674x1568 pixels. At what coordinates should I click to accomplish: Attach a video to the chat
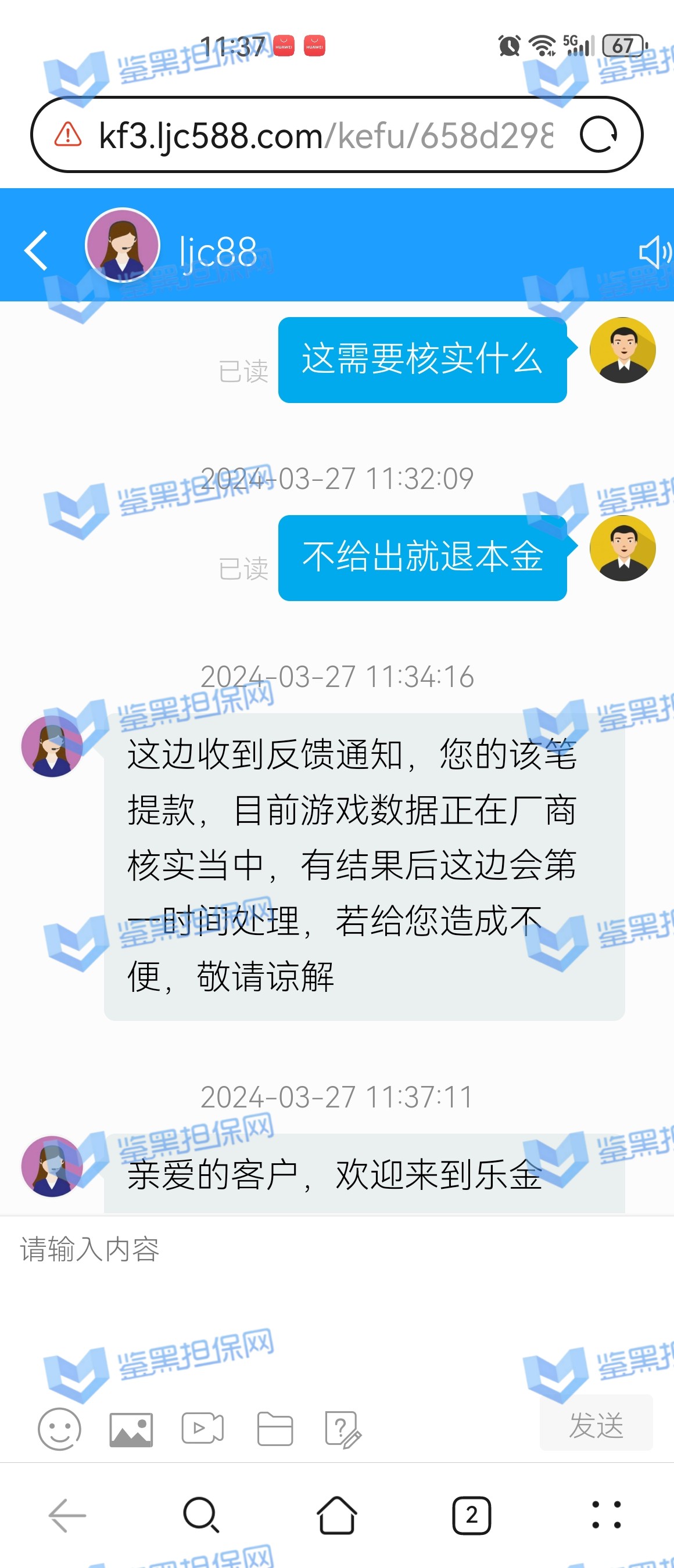[x=203, y=1428]
